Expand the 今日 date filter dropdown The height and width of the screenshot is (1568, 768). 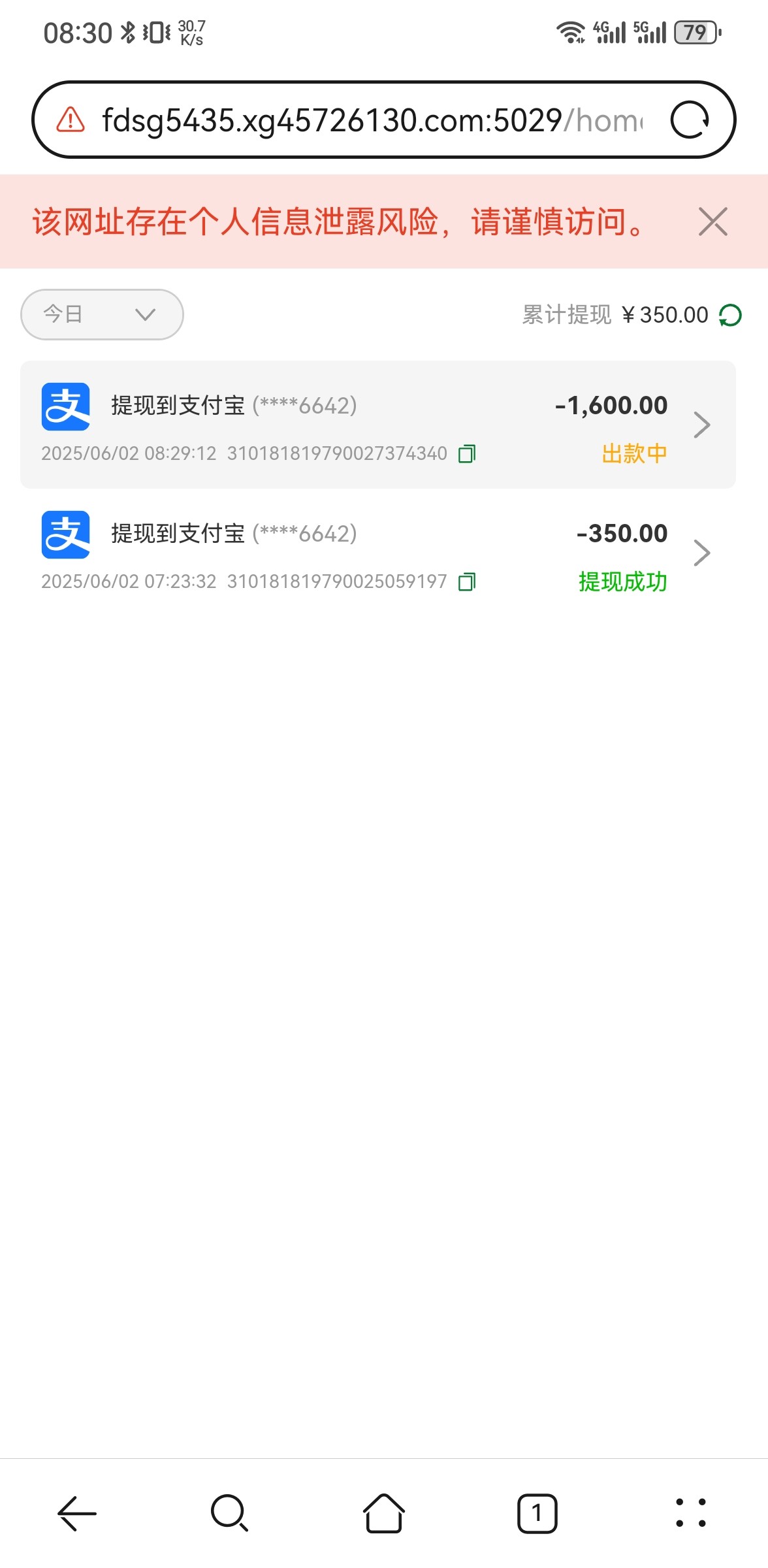[102, 314]
